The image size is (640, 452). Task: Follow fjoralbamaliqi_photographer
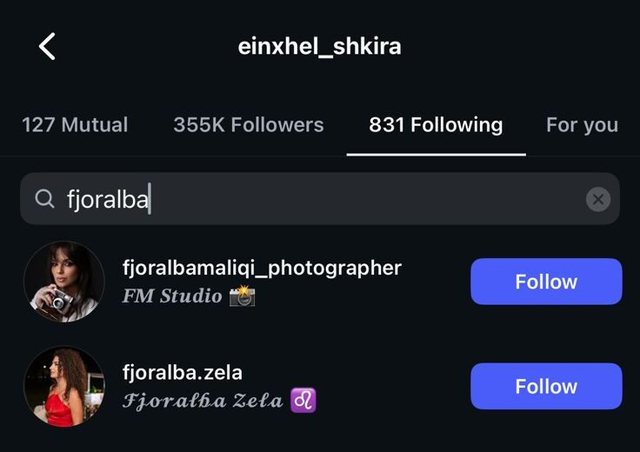click(546, 282)
